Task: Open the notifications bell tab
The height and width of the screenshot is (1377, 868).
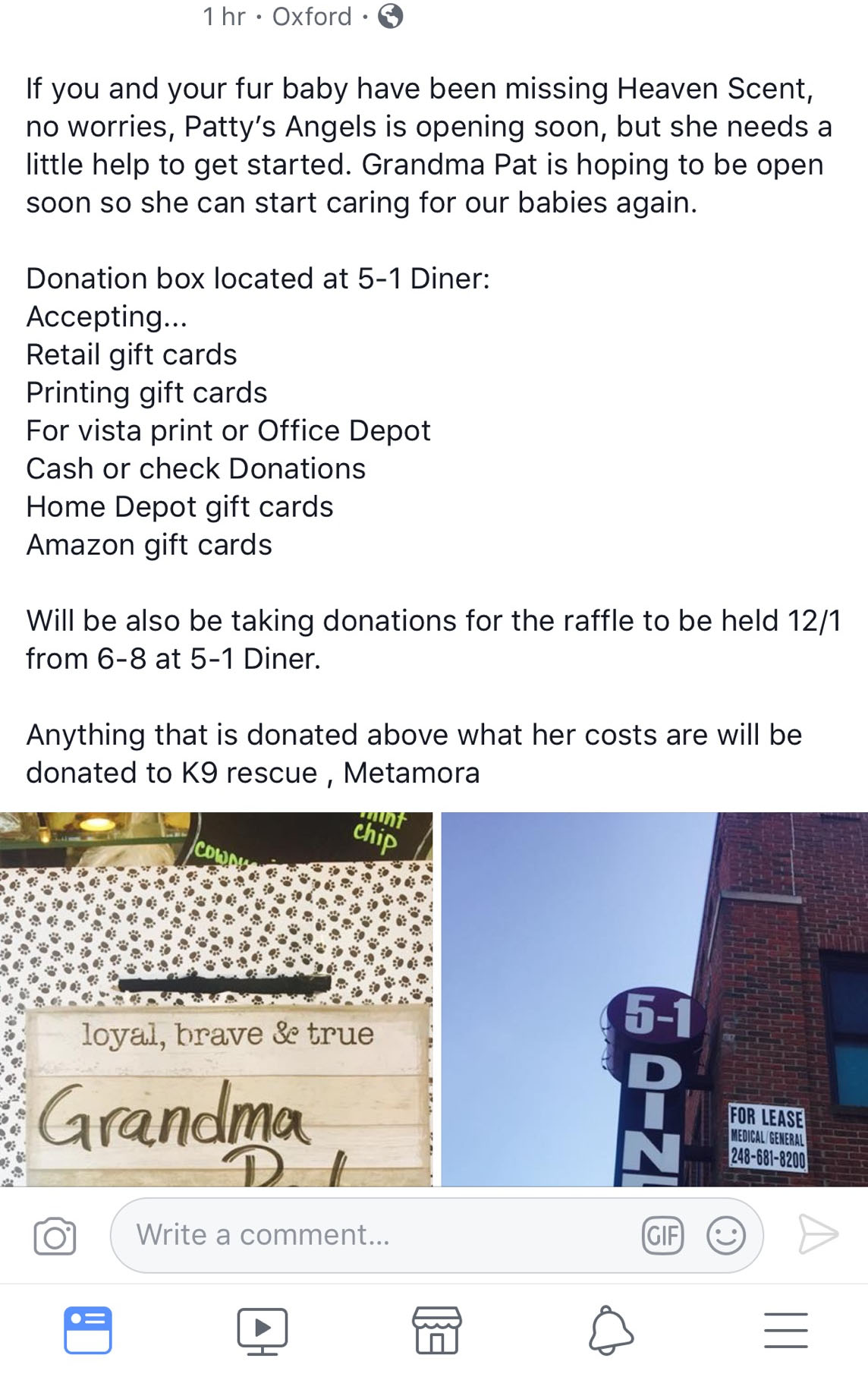Action: 611,1330
